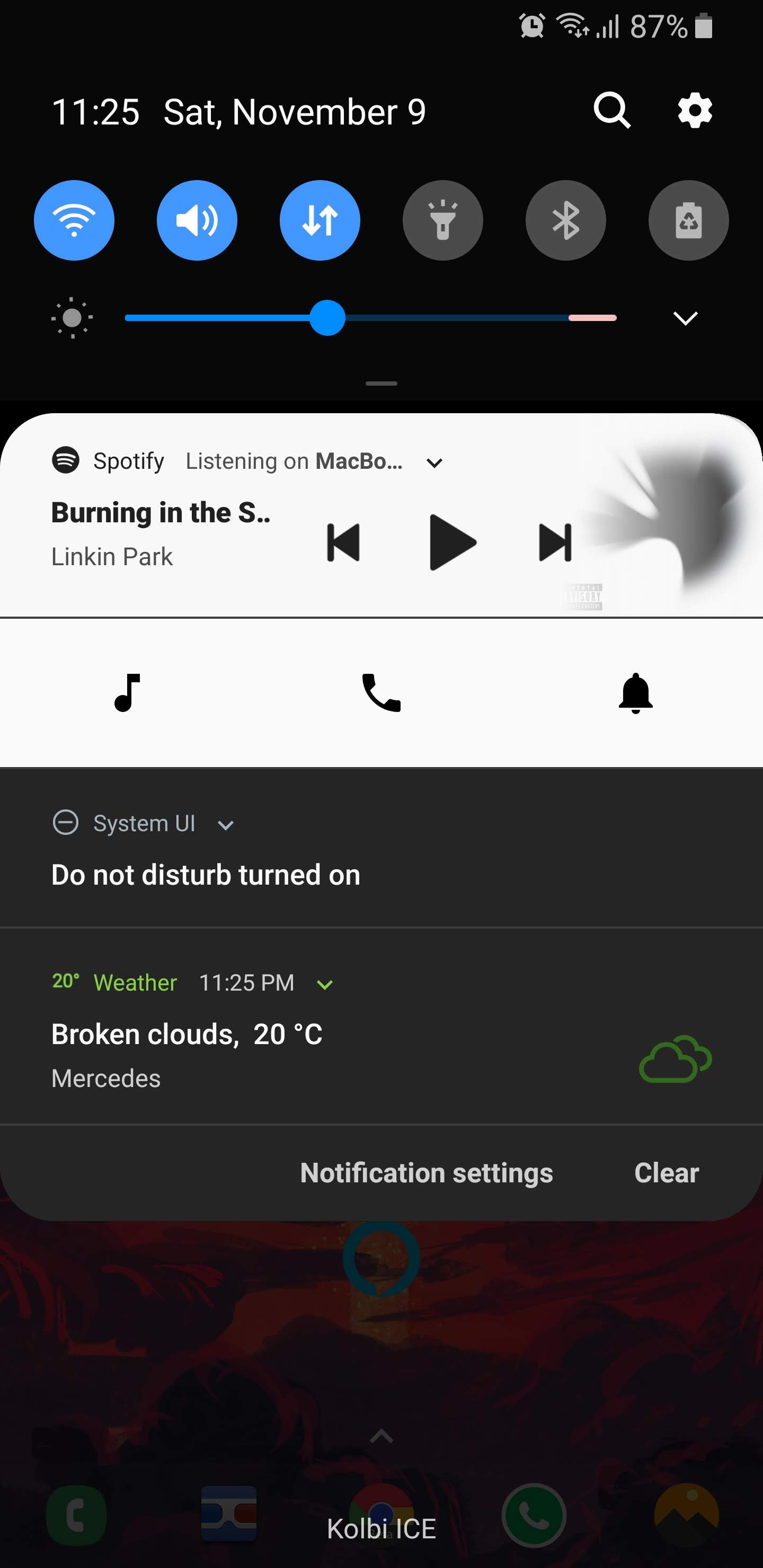The image size is (763, 1568).
Task: Turn on the flashlight
Action: pos(442,220)
